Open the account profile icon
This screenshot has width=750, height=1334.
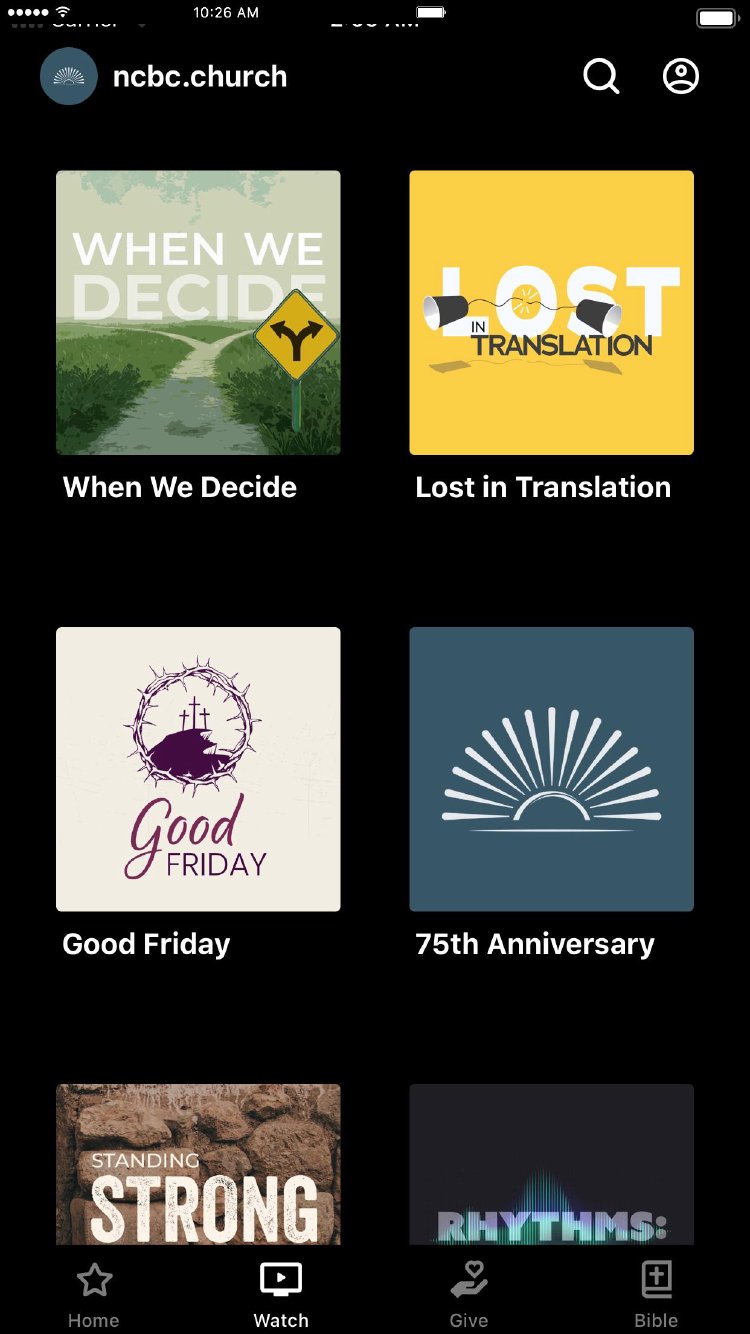(681, 76)
